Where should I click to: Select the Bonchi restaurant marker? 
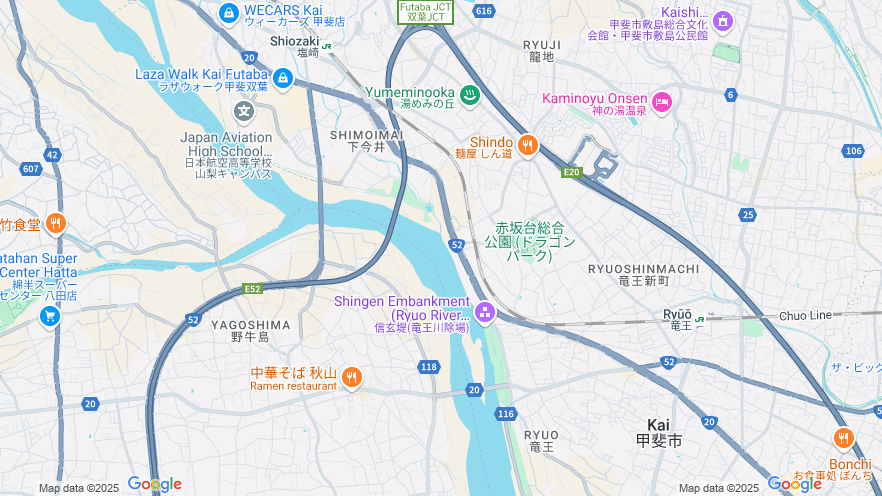[844, 440]
